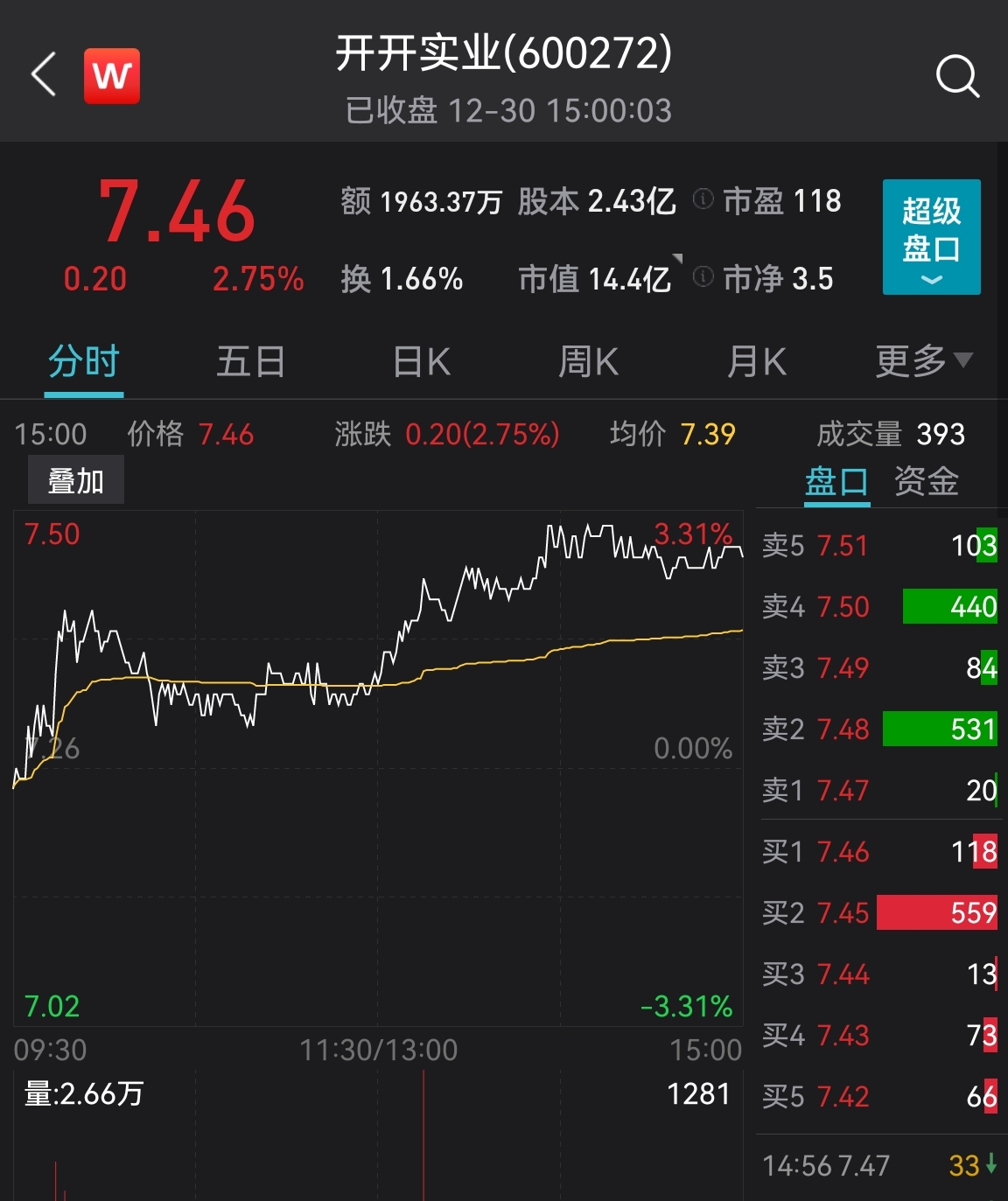
Task: Expand the 超级盘口 panel
Action: coord(931,237)
